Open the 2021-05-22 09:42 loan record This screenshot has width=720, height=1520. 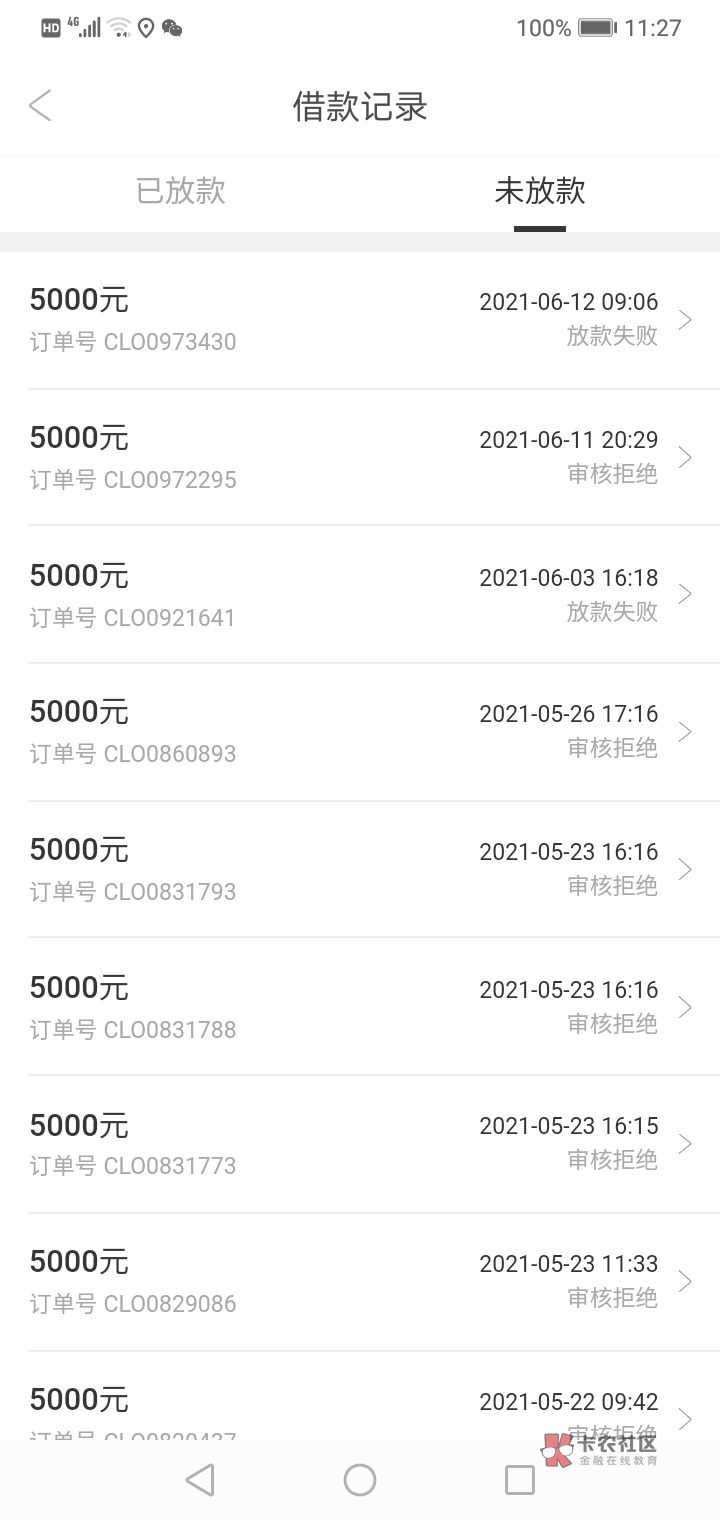[360, 1396]
